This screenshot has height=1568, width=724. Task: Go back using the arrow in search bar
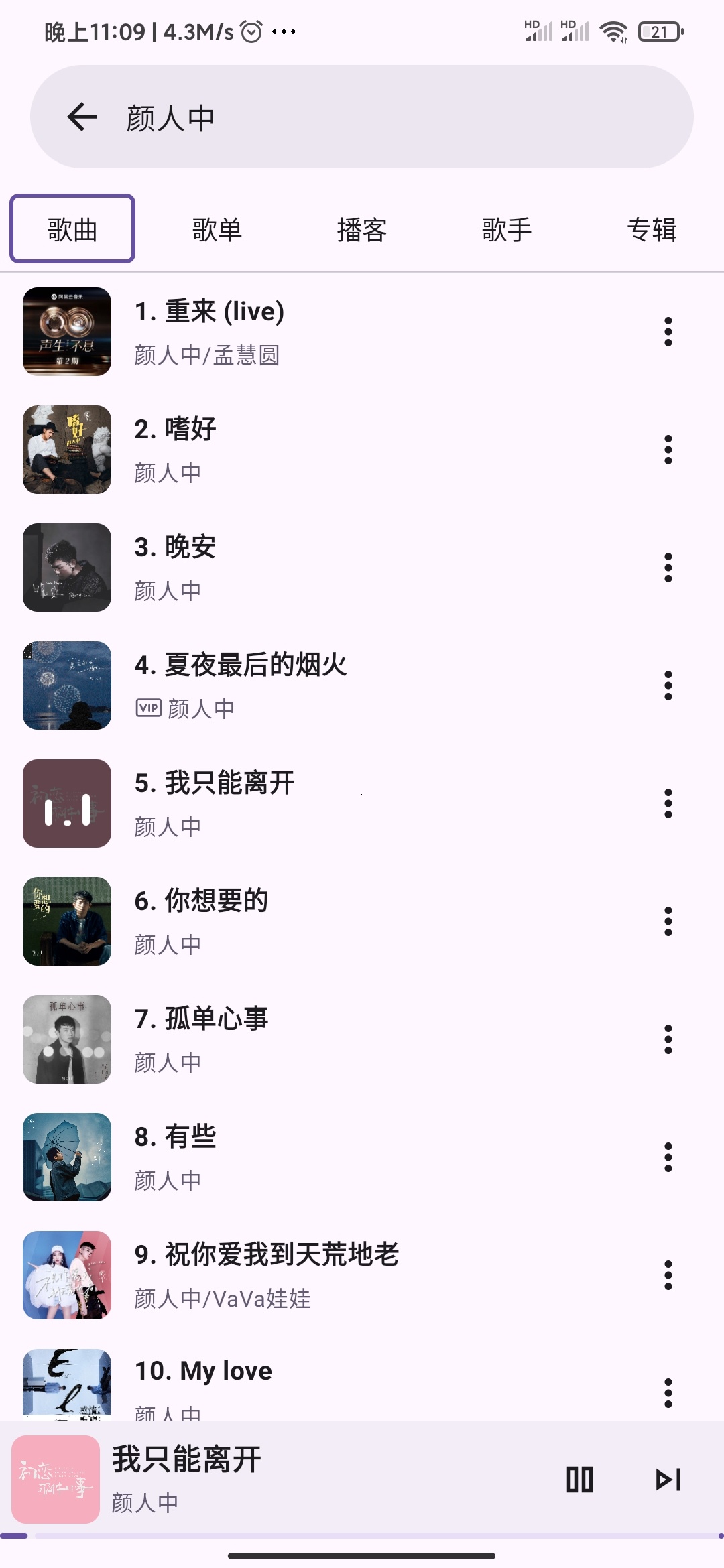[x=82, y=117]
